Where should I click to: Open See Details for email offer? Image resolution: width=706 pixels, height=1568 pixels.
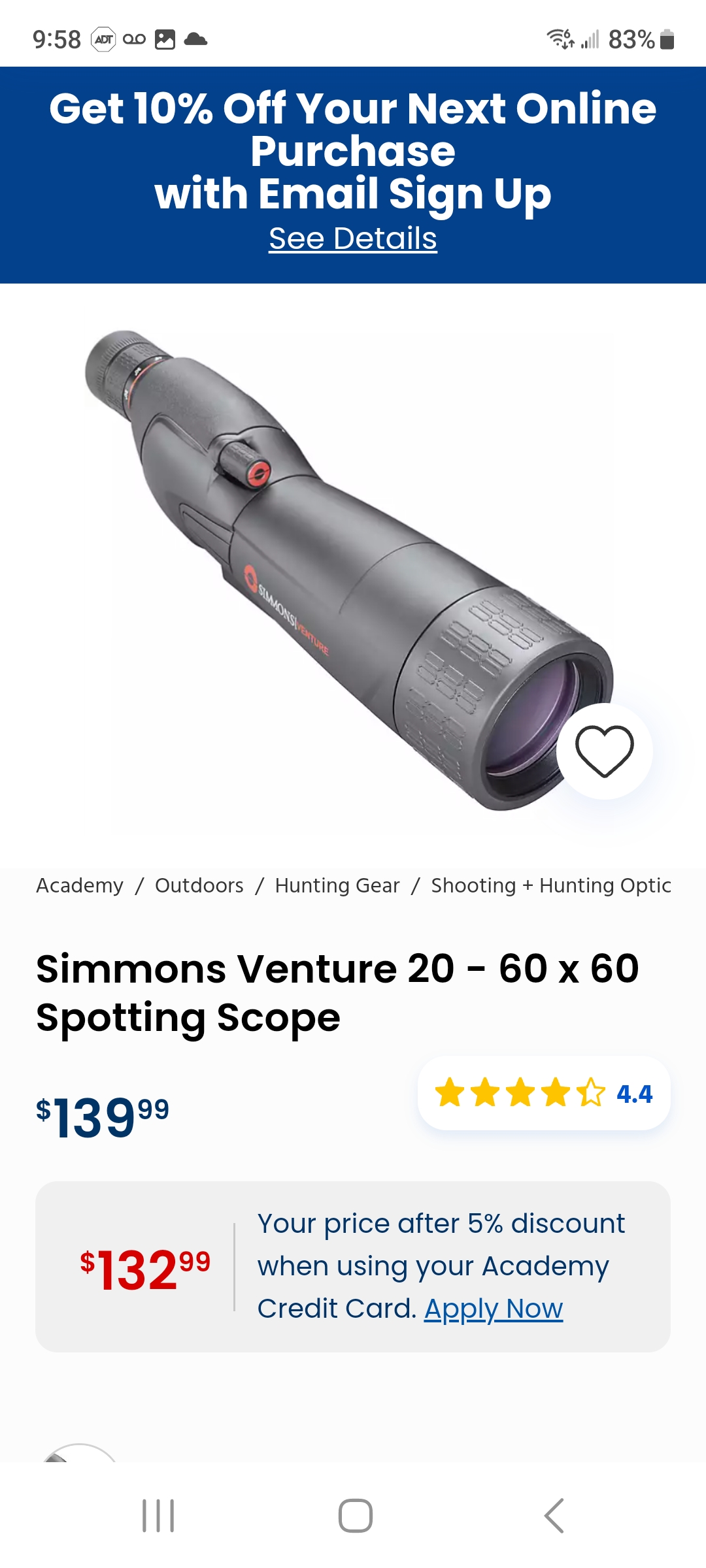pyautogui.click(x=353, y=239)
